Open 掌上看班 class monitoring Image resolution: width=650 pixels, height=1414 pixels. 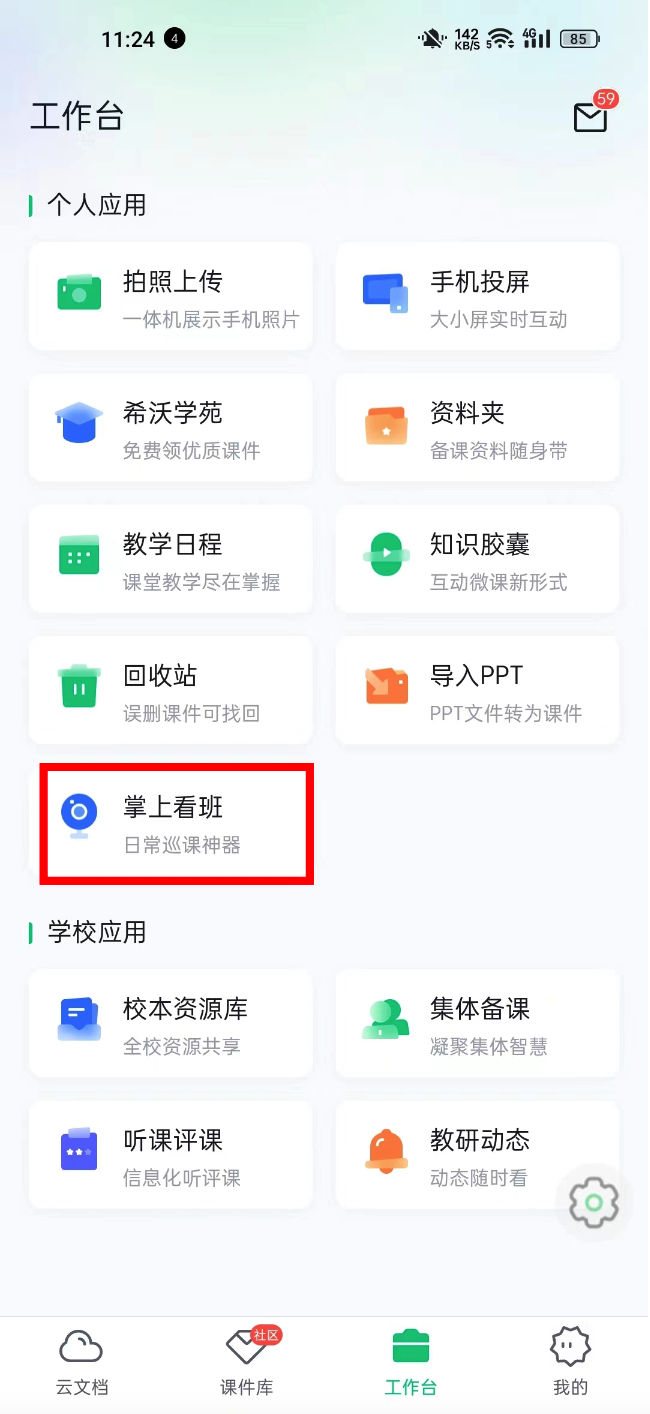click(x=176, y=823)
